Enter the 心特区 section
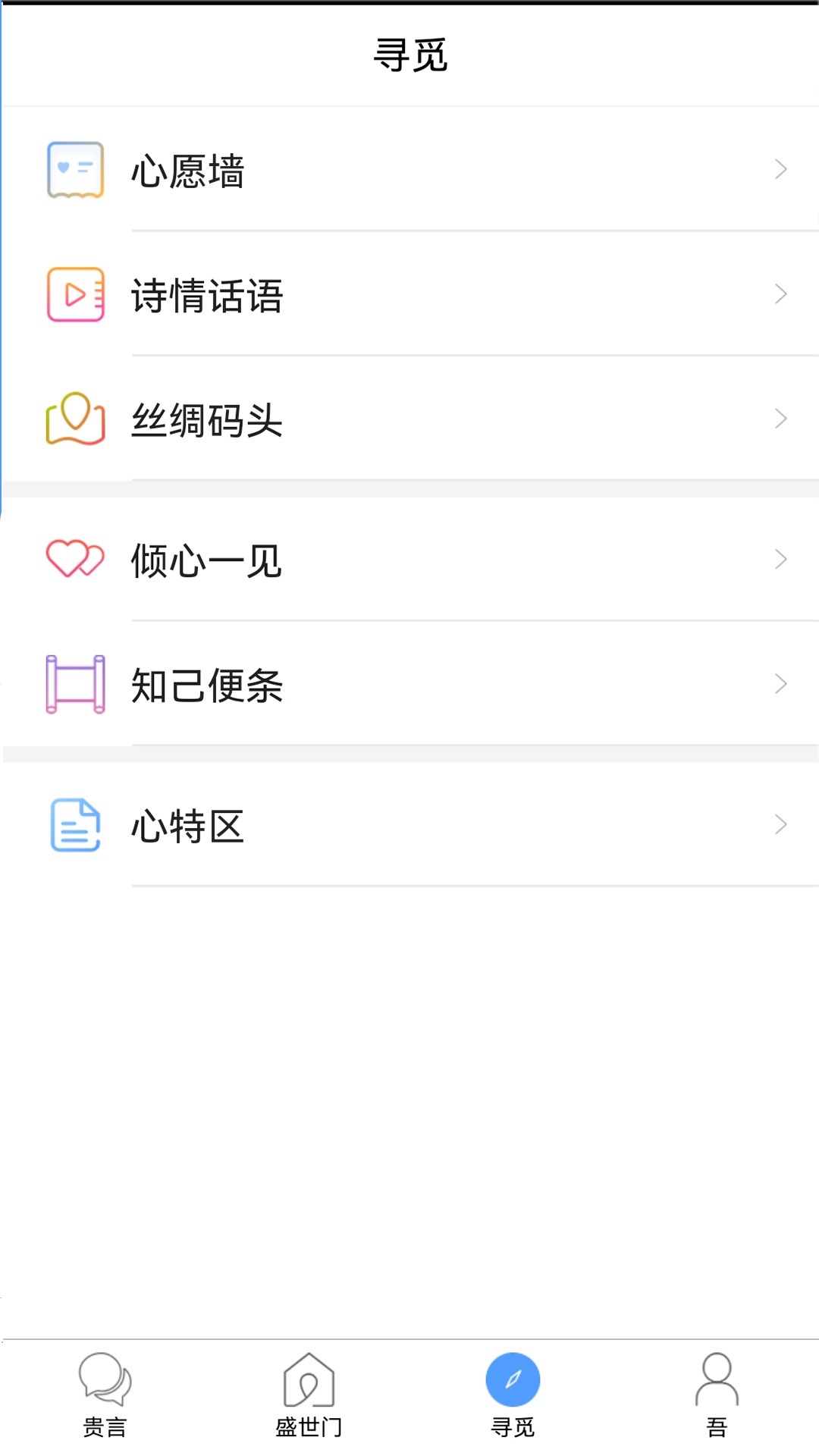819x1456 pixels. tap(409, 825)
